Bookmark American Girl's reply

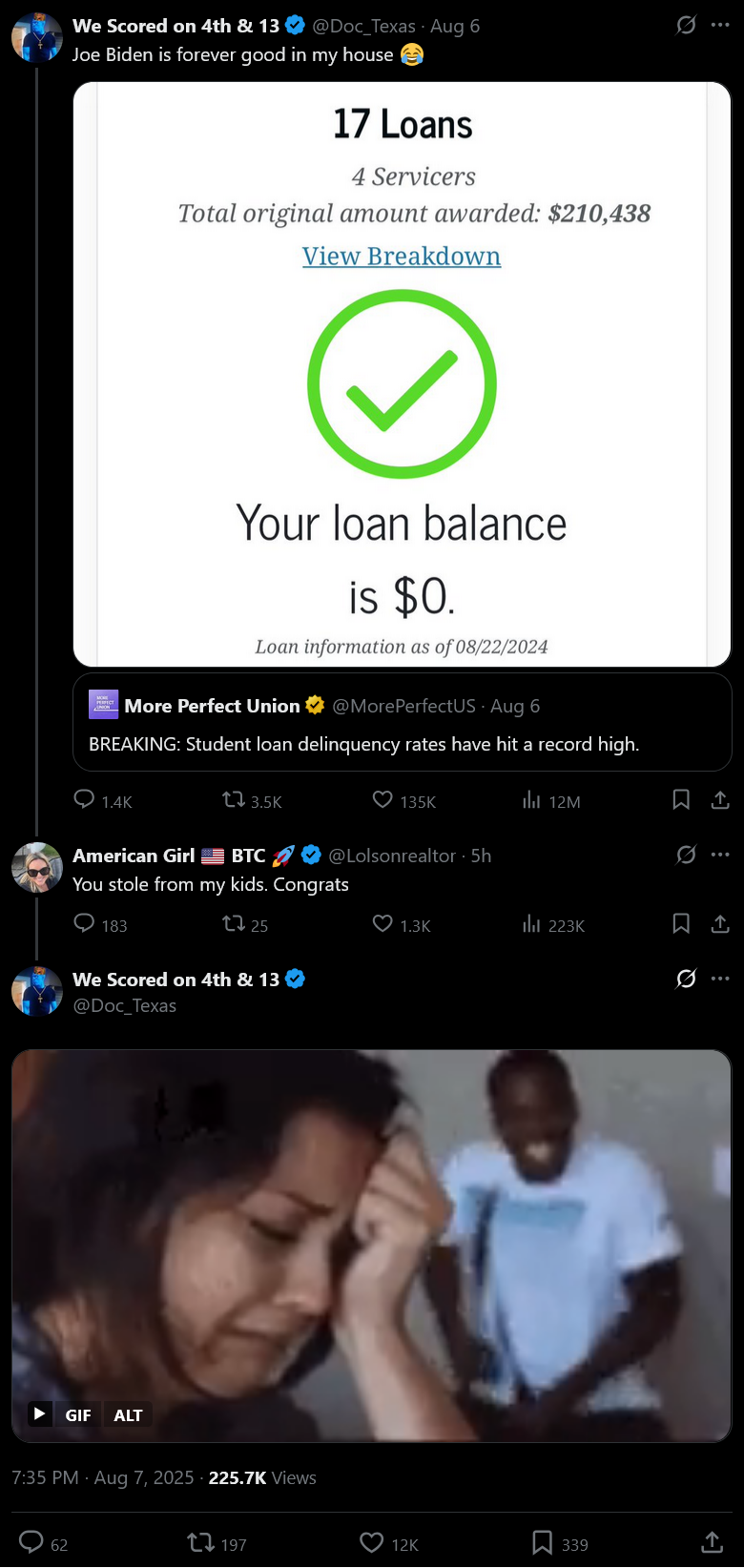(681, 923)
